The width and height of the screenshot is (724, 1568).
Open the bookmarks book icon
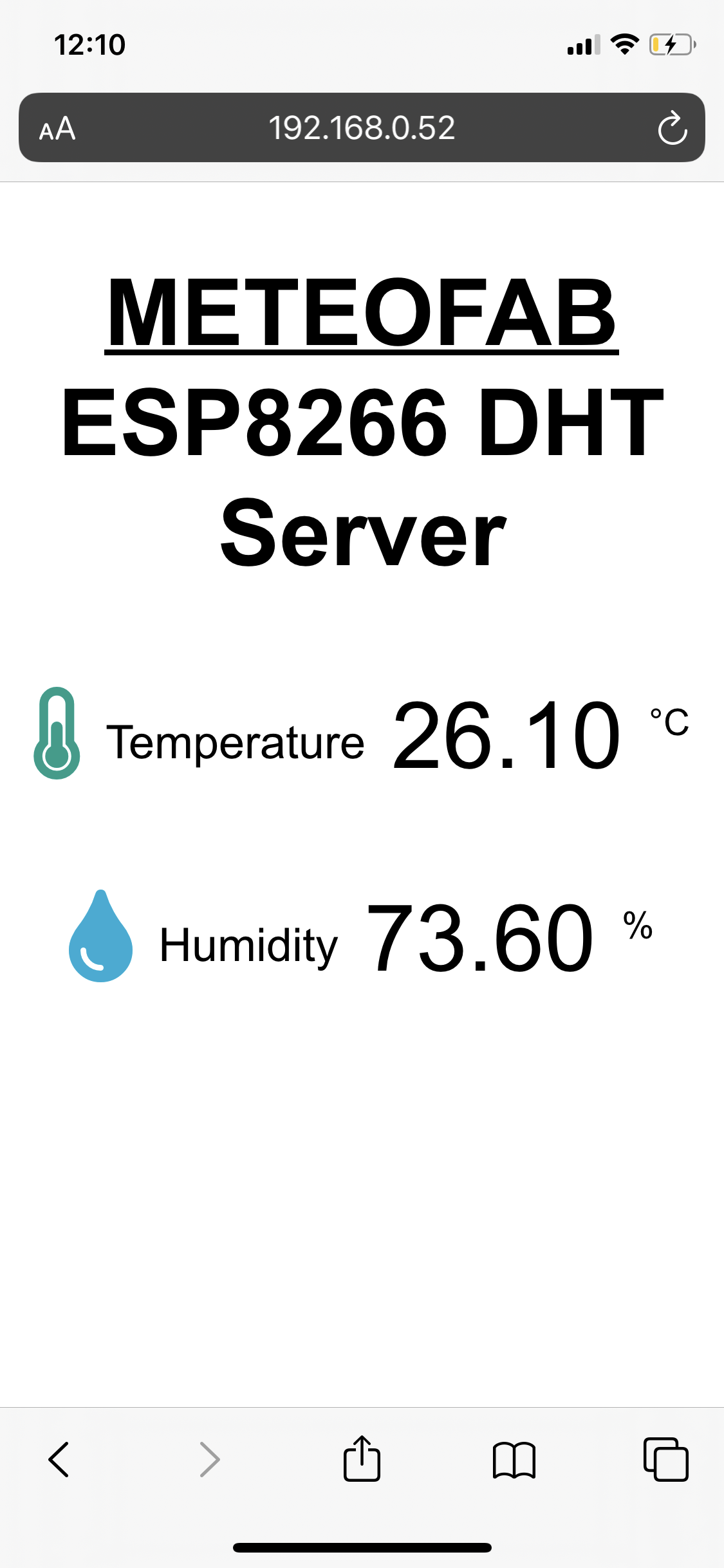click(x=514, y=1459)
